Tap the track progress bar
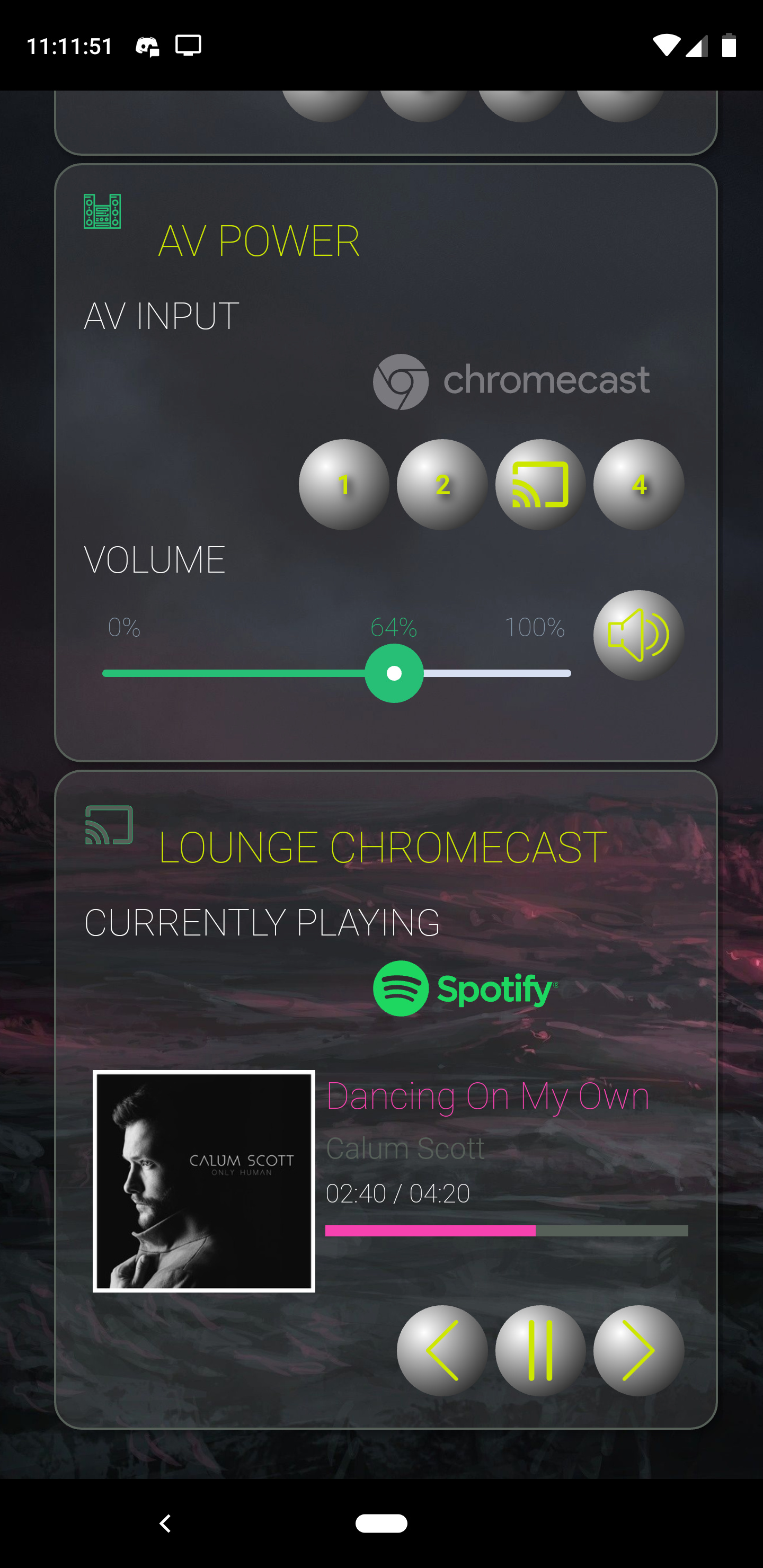This screenshot has height=1568, width=763. [508, 1230]
